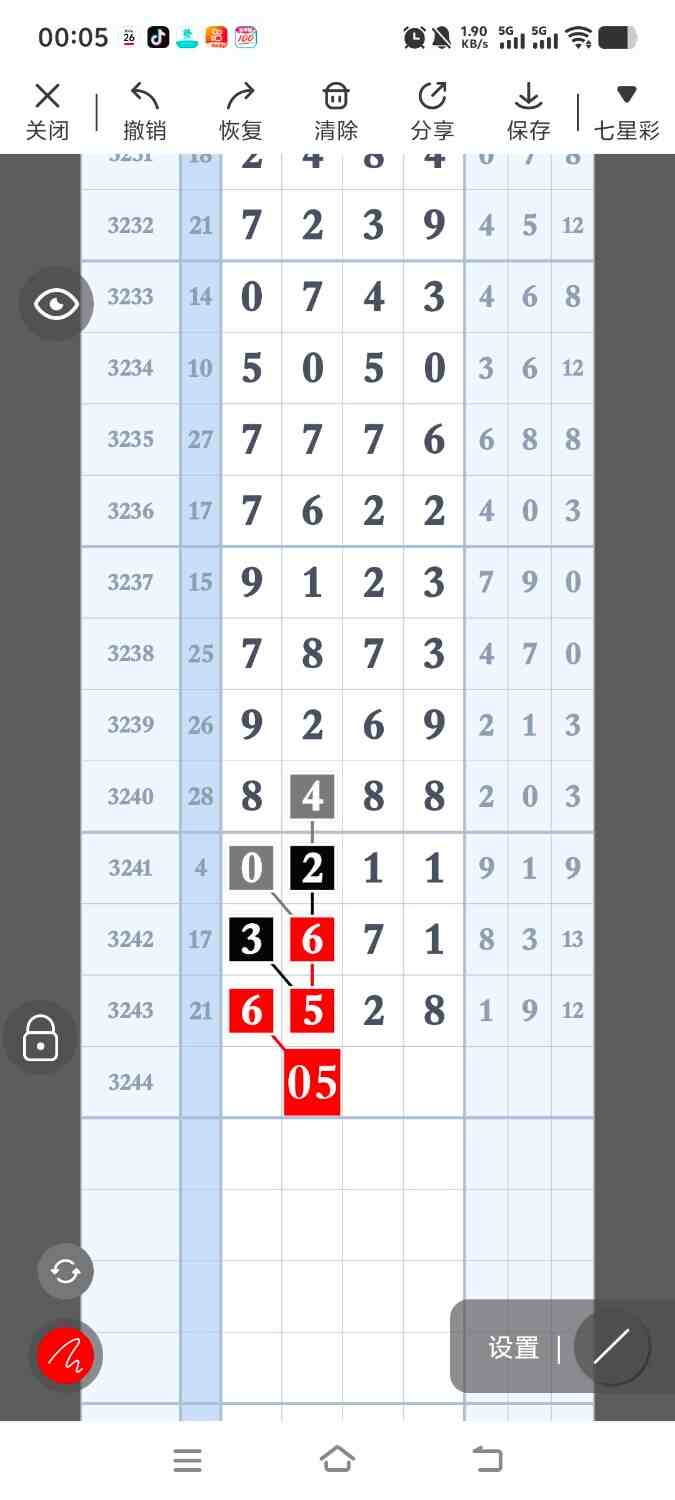Tap the circular refresh icon

pyautogui.click(x=66, y=1271)
